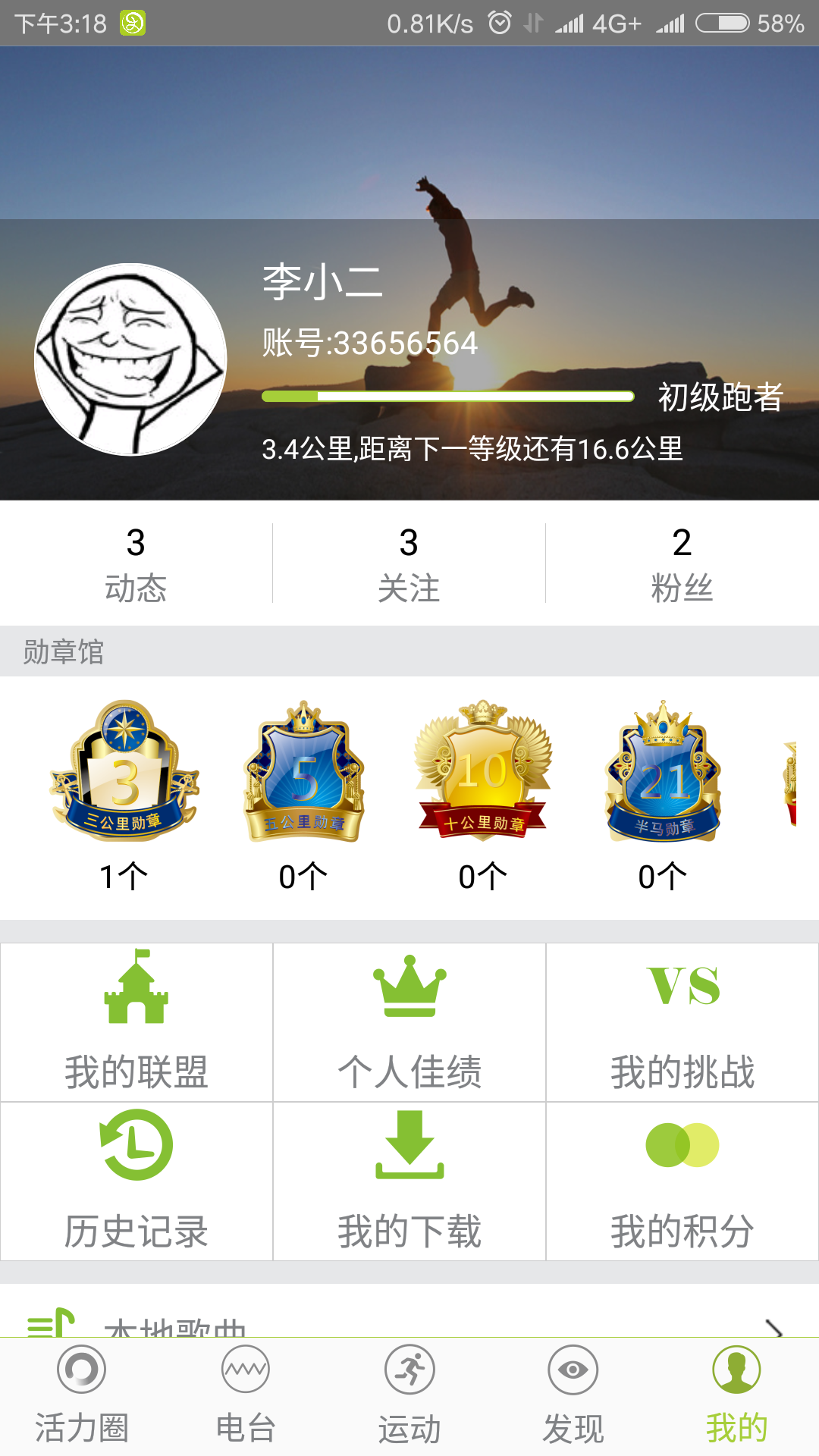Open the 五公里勋章 badge

click(x=303, y=771)
